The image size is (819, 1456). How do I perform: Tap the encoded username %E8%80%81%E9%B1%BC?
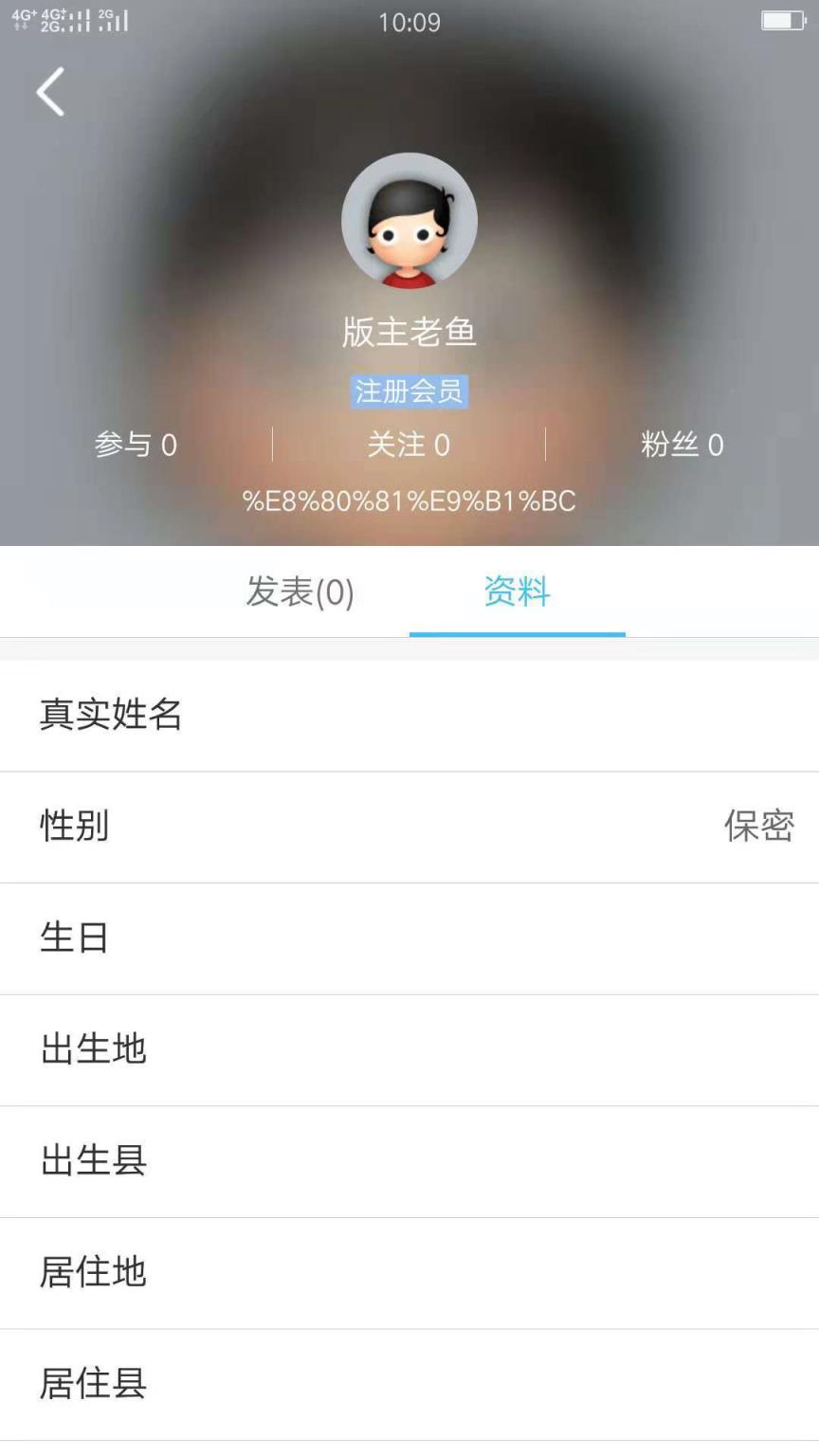tap(409, 500)
